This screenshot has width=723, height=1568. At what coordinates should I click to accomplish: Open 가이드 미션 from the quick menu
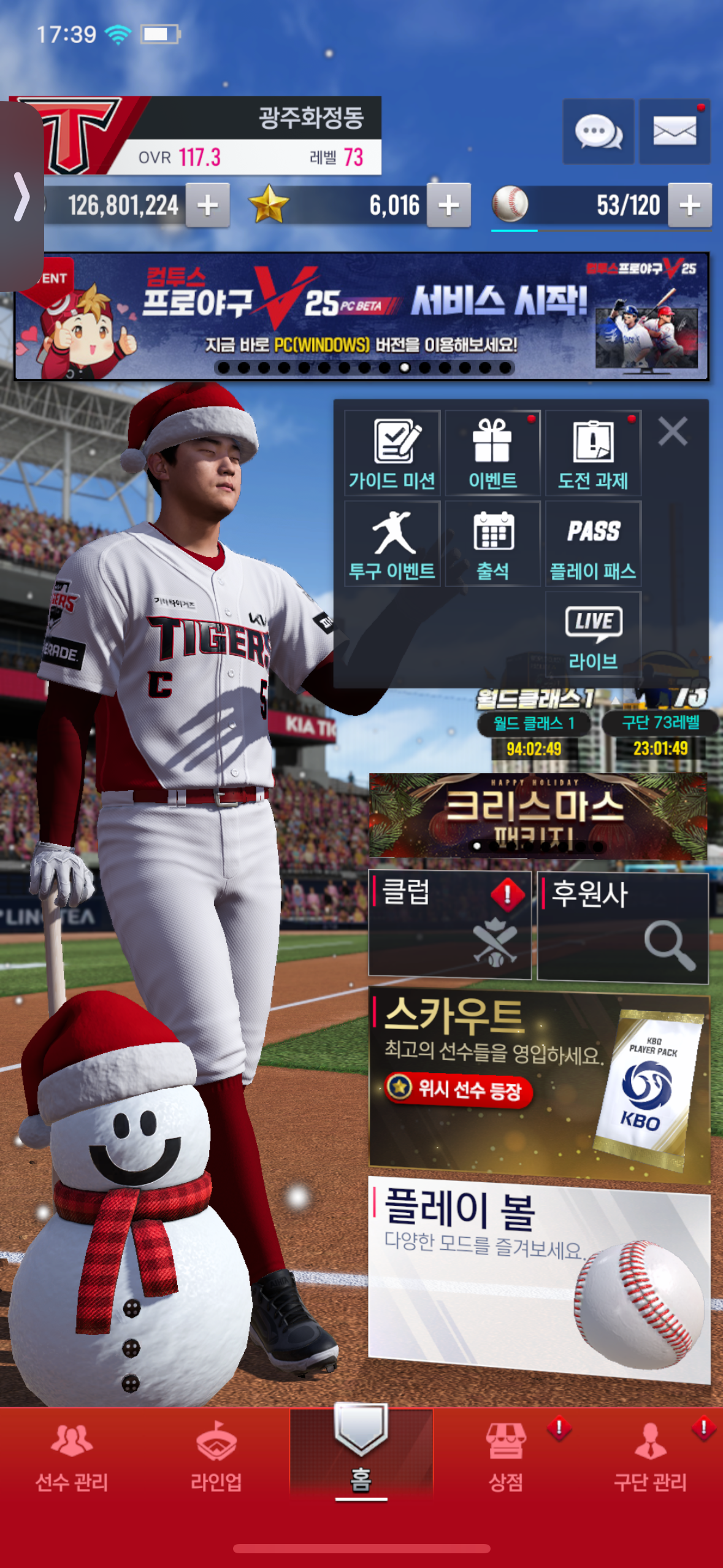(x=392, y=453)
